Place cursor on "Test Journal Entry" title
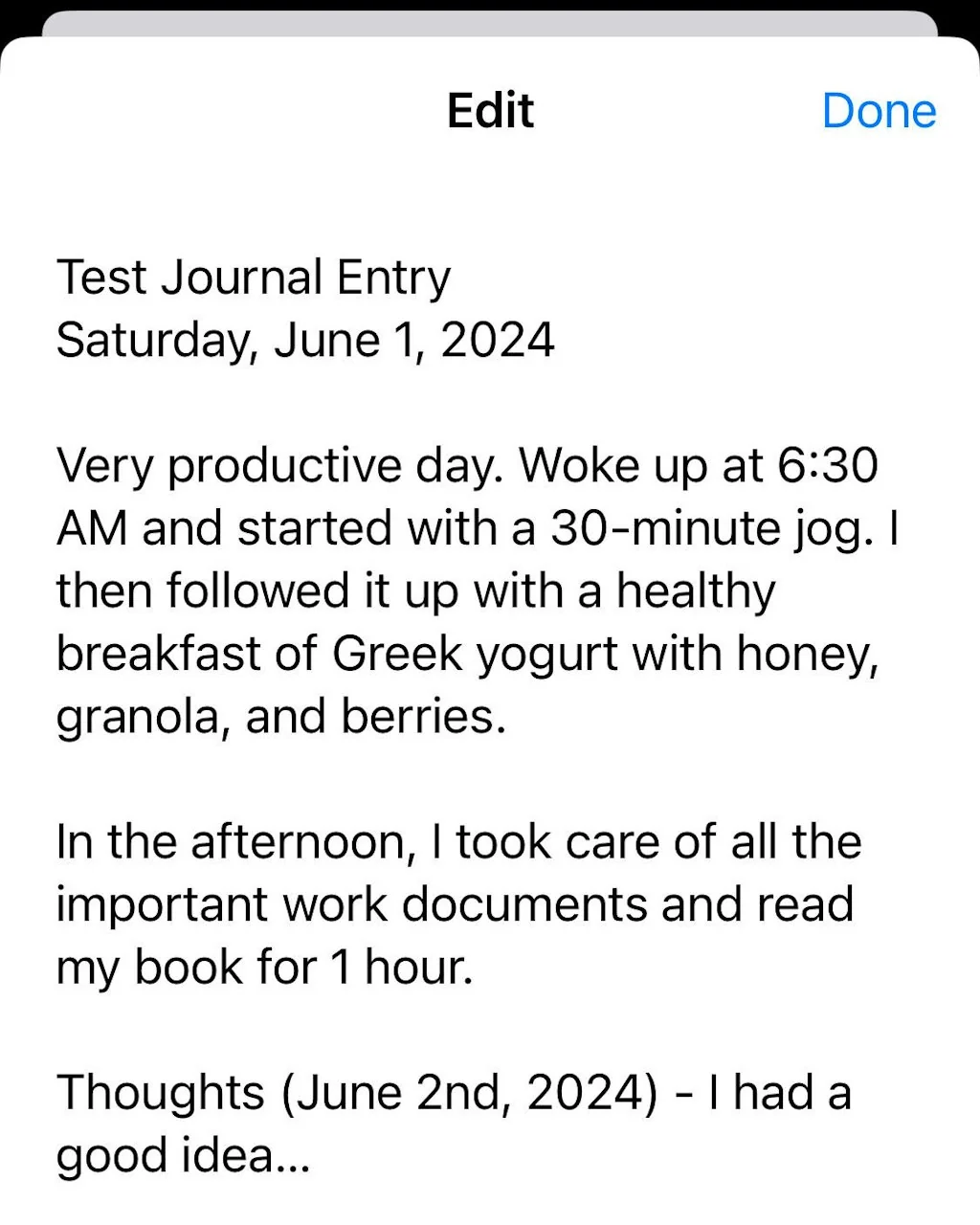 (254, 277)
